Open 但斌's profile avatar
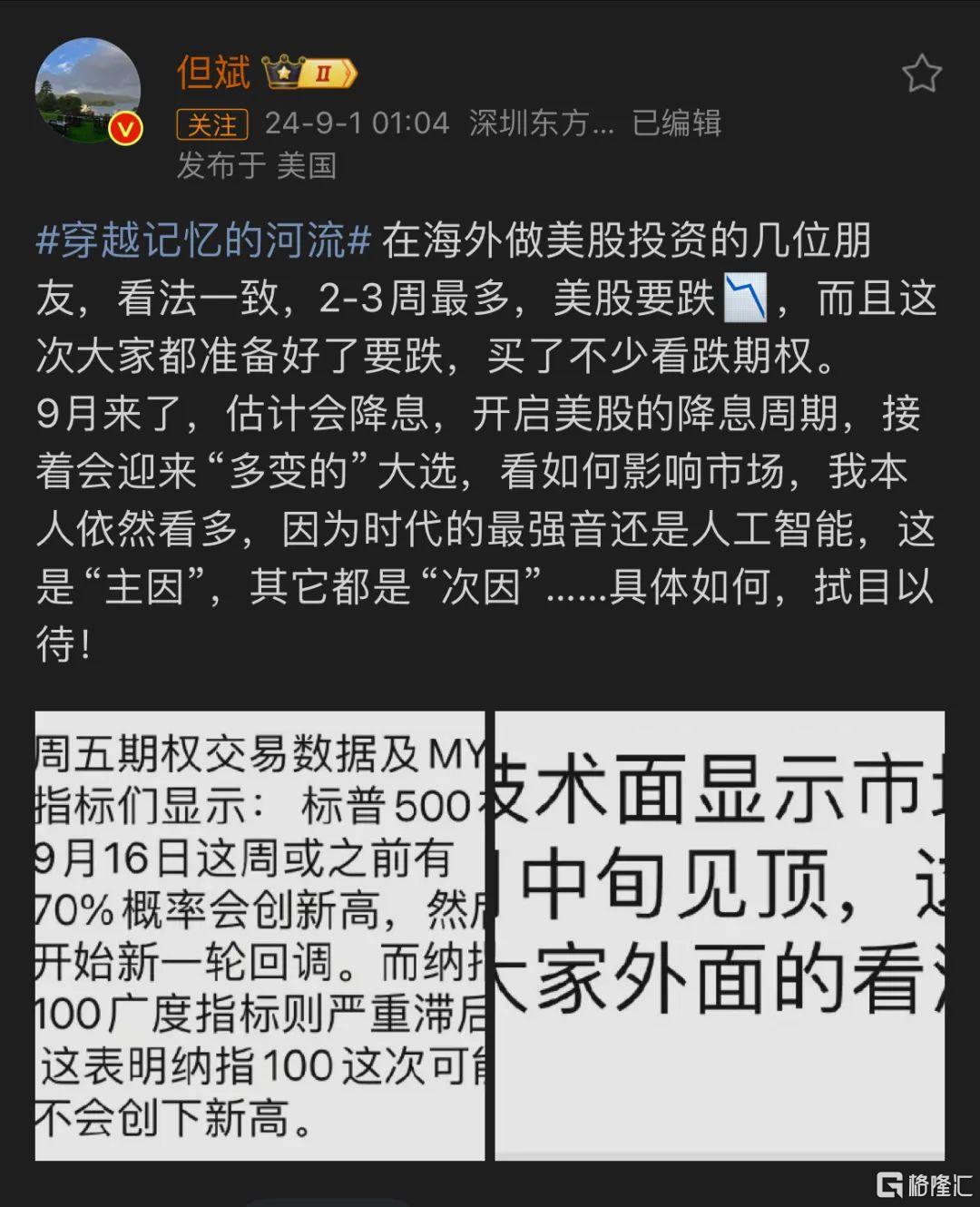 pos(88,90)
